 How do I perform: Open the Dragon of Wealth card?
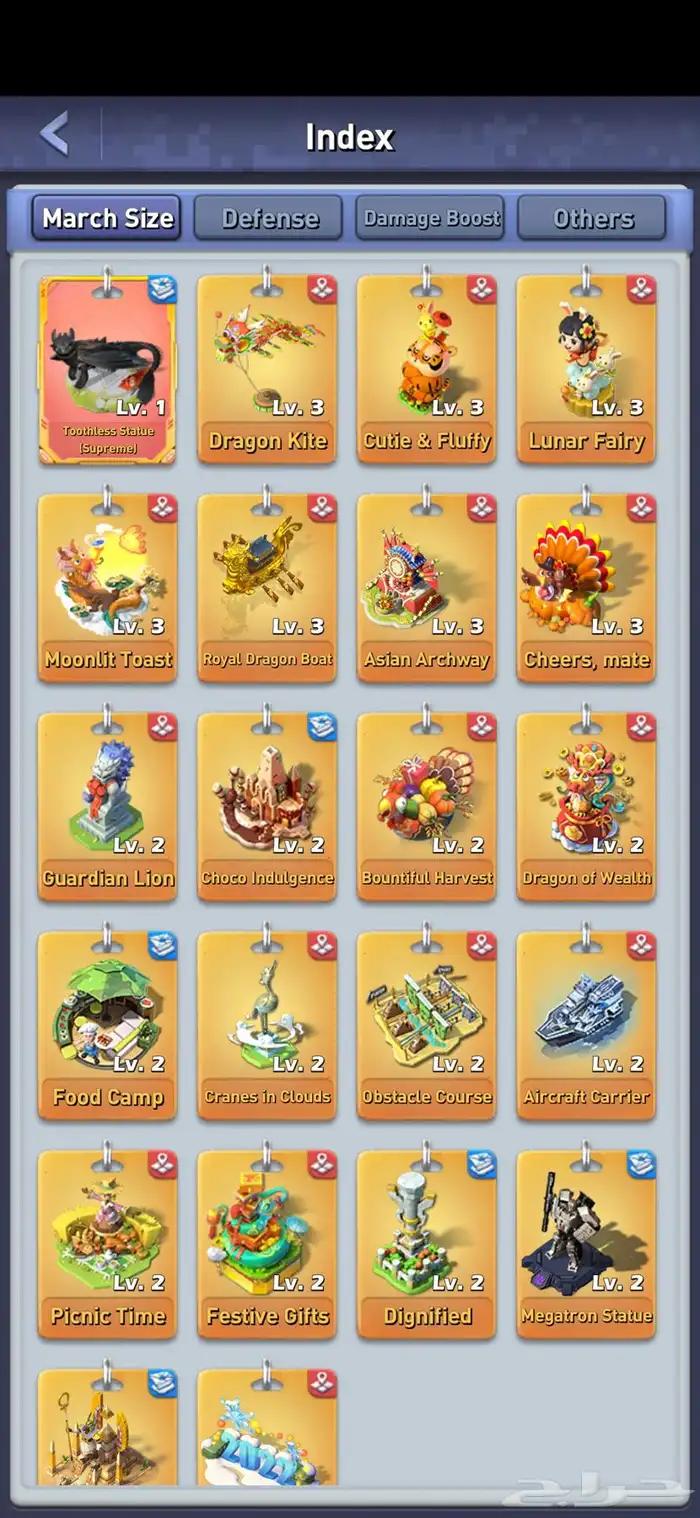tap(586, 808)
